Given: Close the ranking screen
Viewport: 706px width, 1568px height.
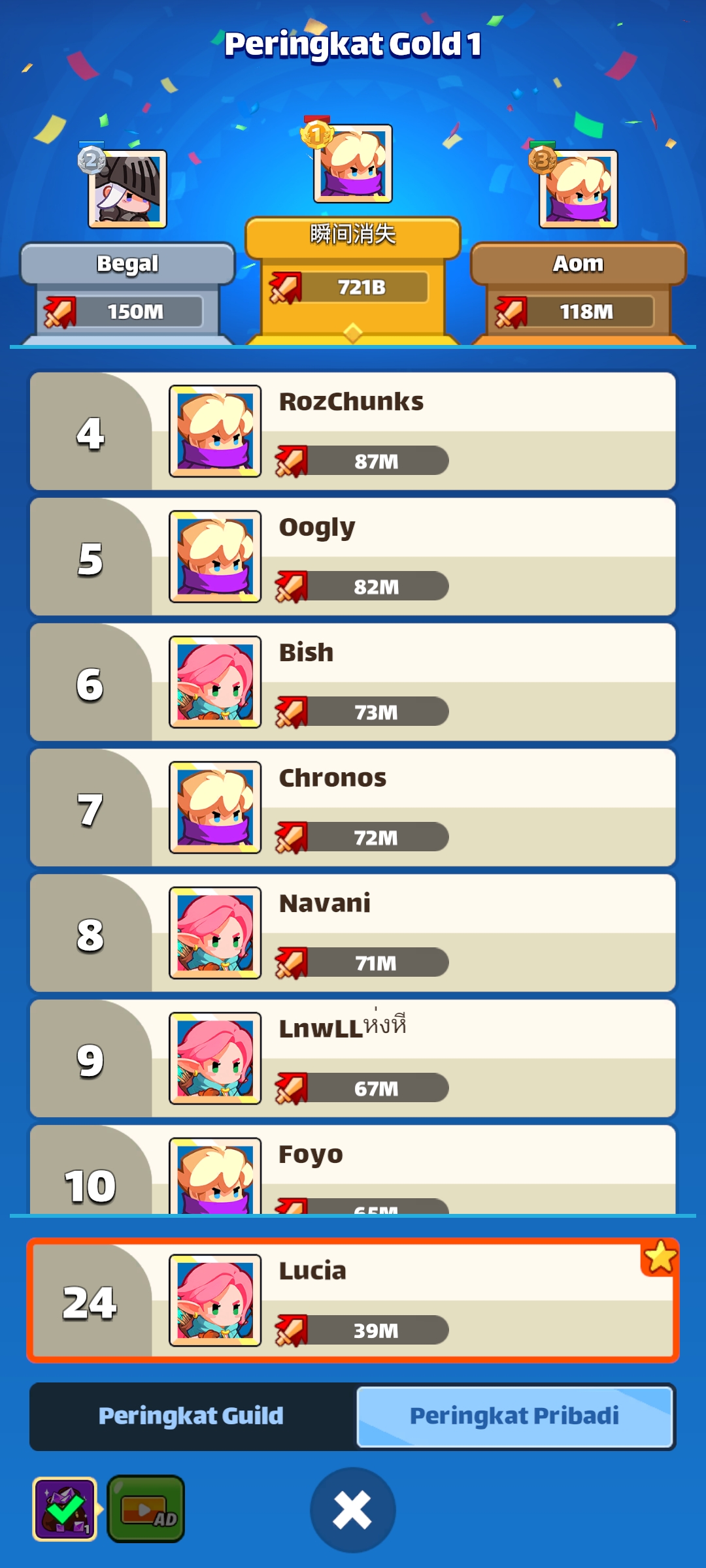Looking at the screenshot, I should (352, 1511).
